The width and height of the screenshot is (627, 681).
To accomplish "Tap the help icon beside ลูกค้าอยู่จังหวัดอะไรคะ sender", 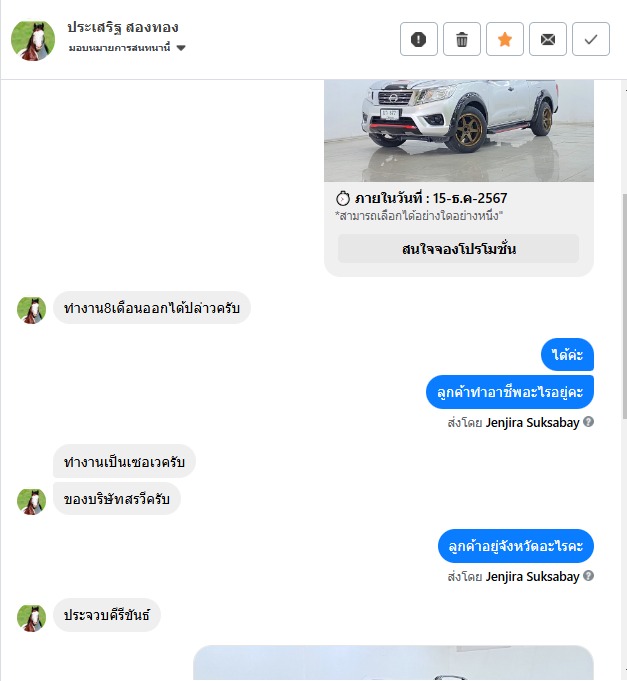I will (x=589, y=576).
